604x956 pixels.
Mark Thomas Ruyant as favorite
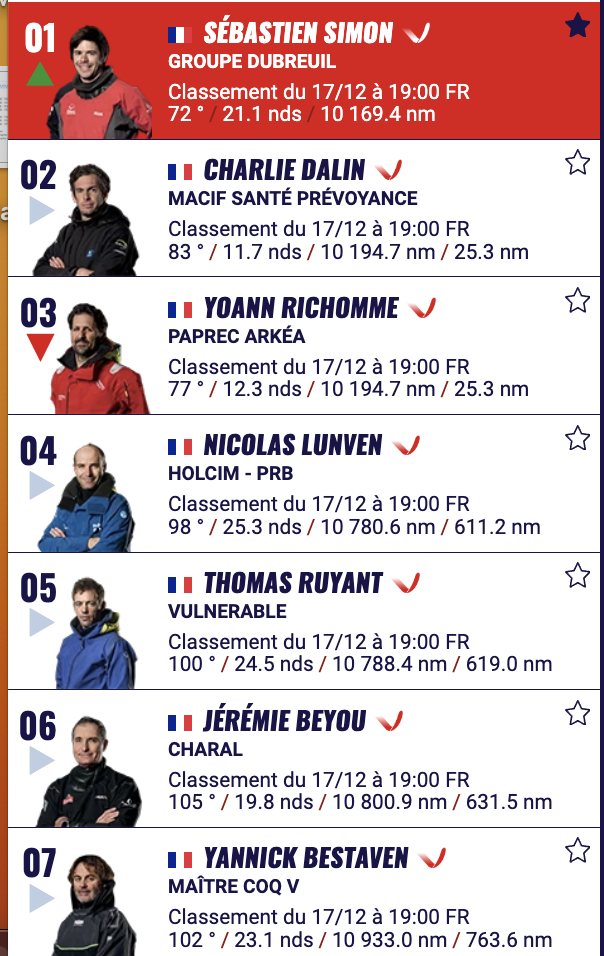point(577,575)
